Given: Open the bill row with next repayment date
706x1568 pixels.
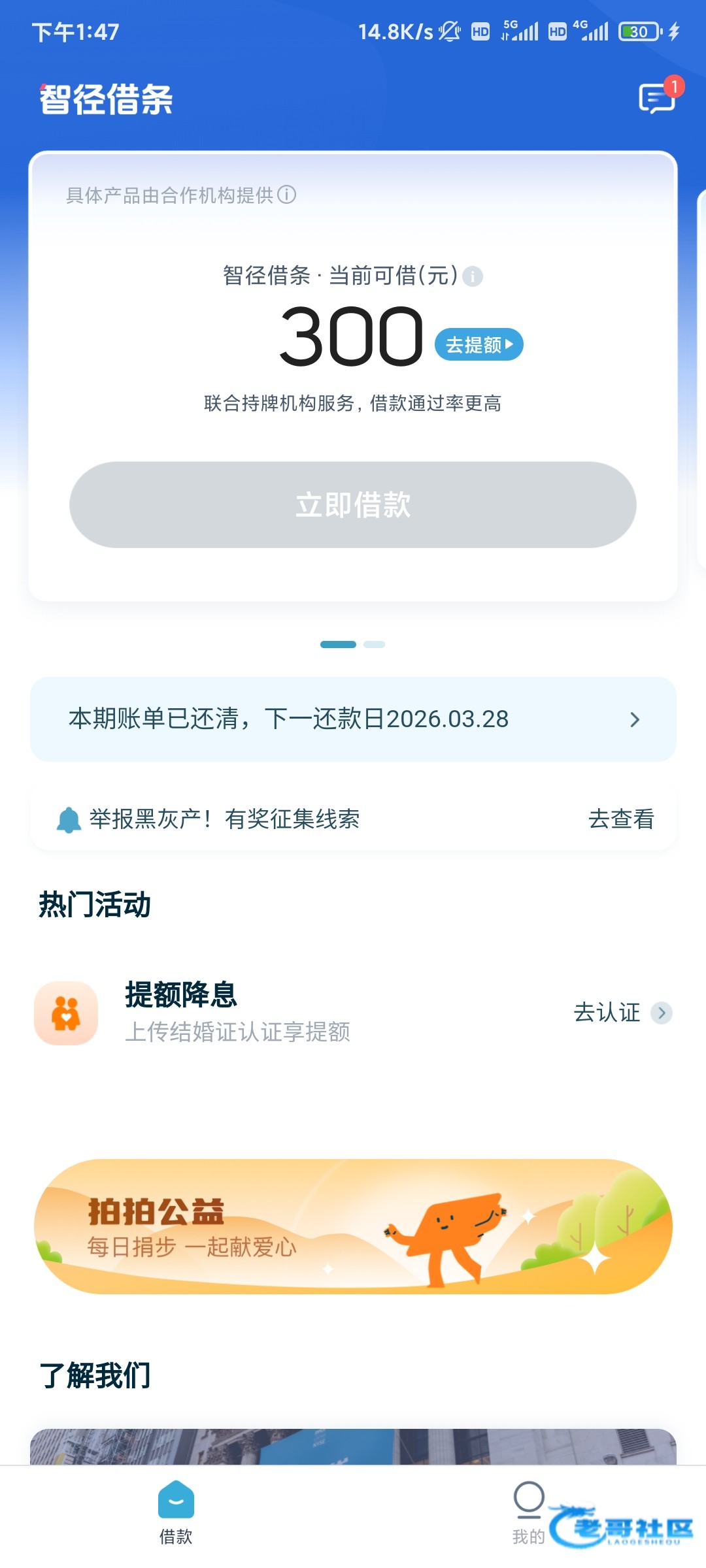Looking at the screenshot, I should point(353,719).
